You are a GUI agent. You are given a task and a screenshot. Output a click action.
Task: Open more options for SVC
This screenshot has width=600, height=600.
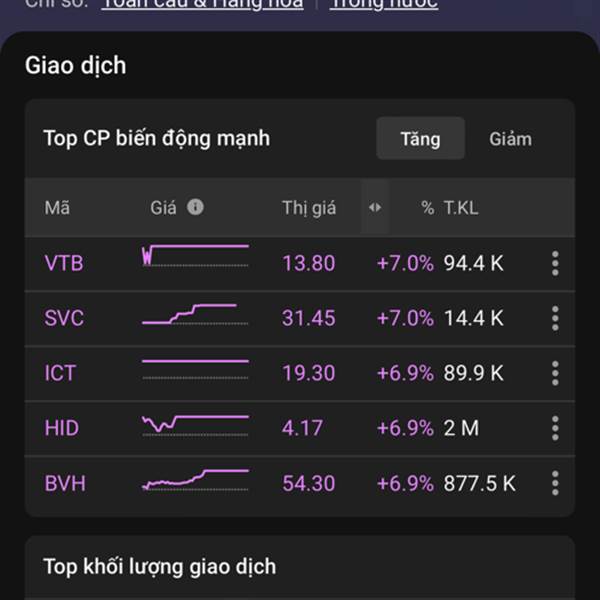pos(555,319)
